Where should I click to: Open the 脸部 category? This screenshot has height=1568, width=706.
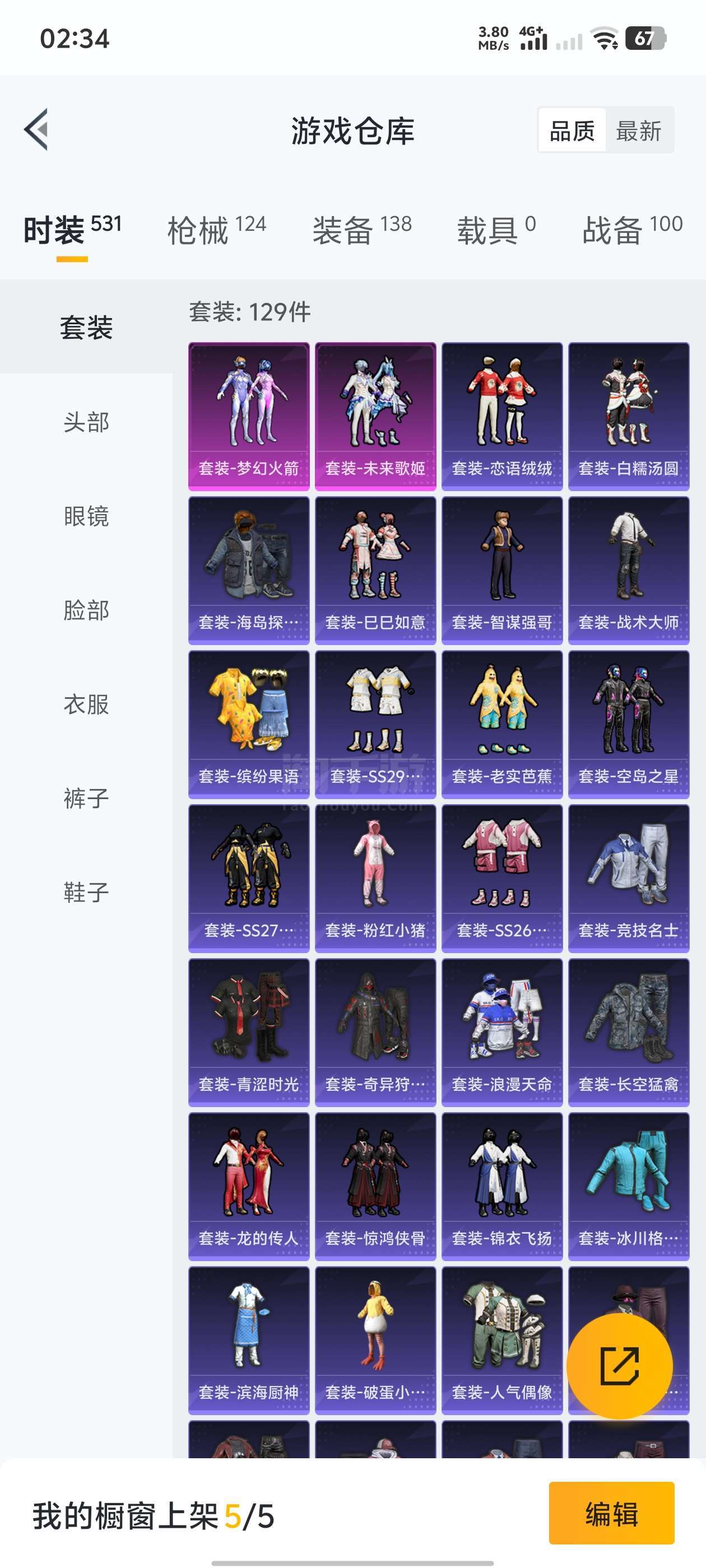pyautogui.click(x=86, y=610)
